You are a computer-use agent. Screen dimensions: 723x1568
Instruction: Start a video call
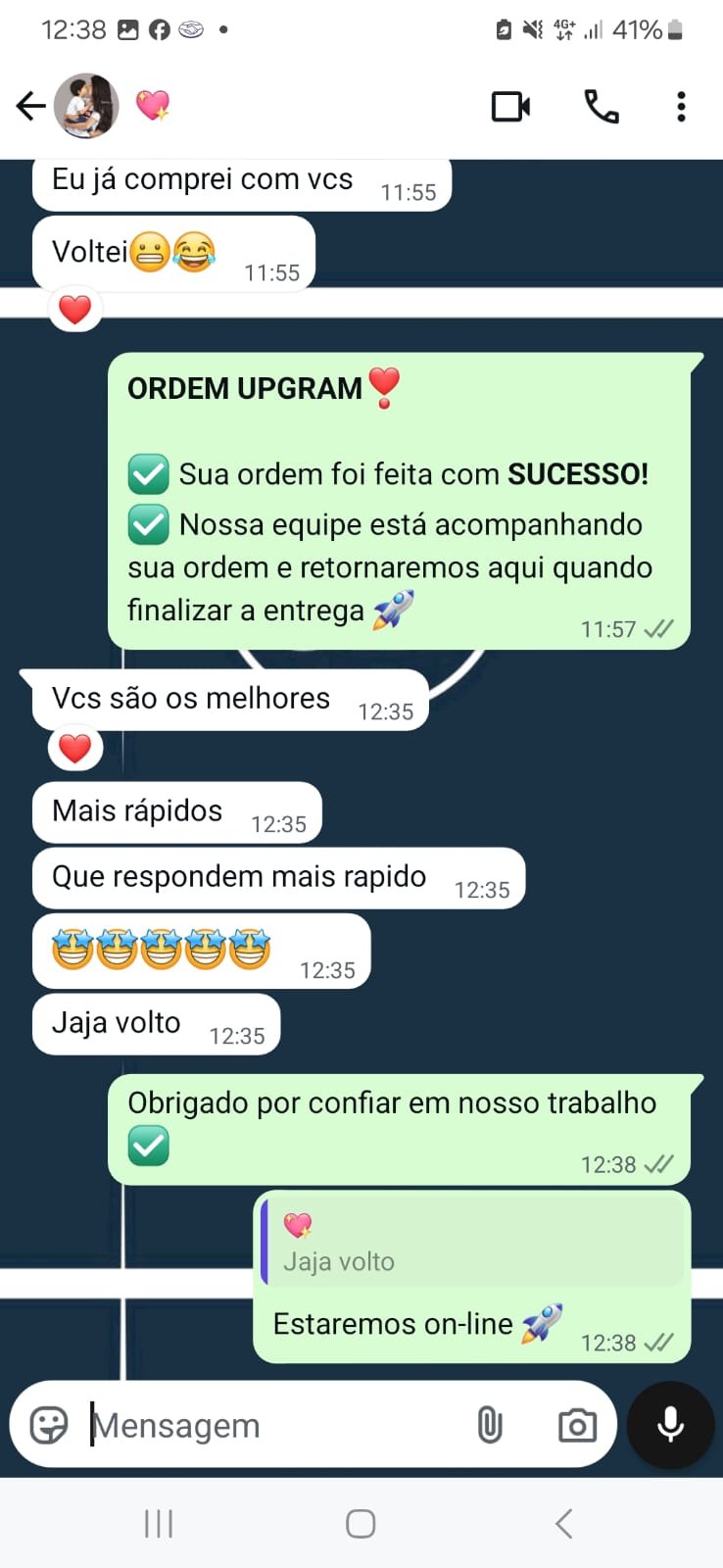[510, 106]
